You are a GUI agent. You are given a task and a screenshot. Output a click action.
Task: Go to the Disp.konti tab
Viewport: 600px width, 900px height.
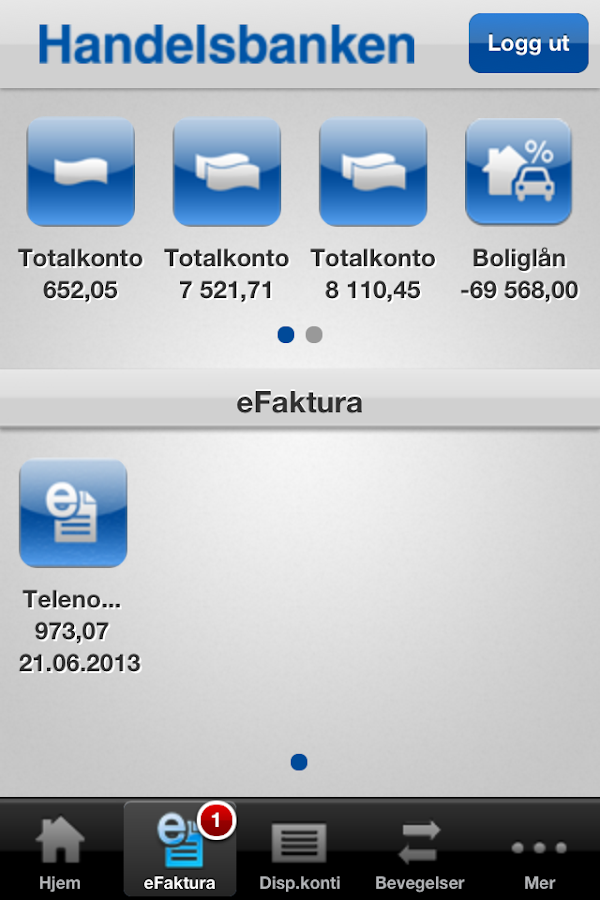point(300,850)
